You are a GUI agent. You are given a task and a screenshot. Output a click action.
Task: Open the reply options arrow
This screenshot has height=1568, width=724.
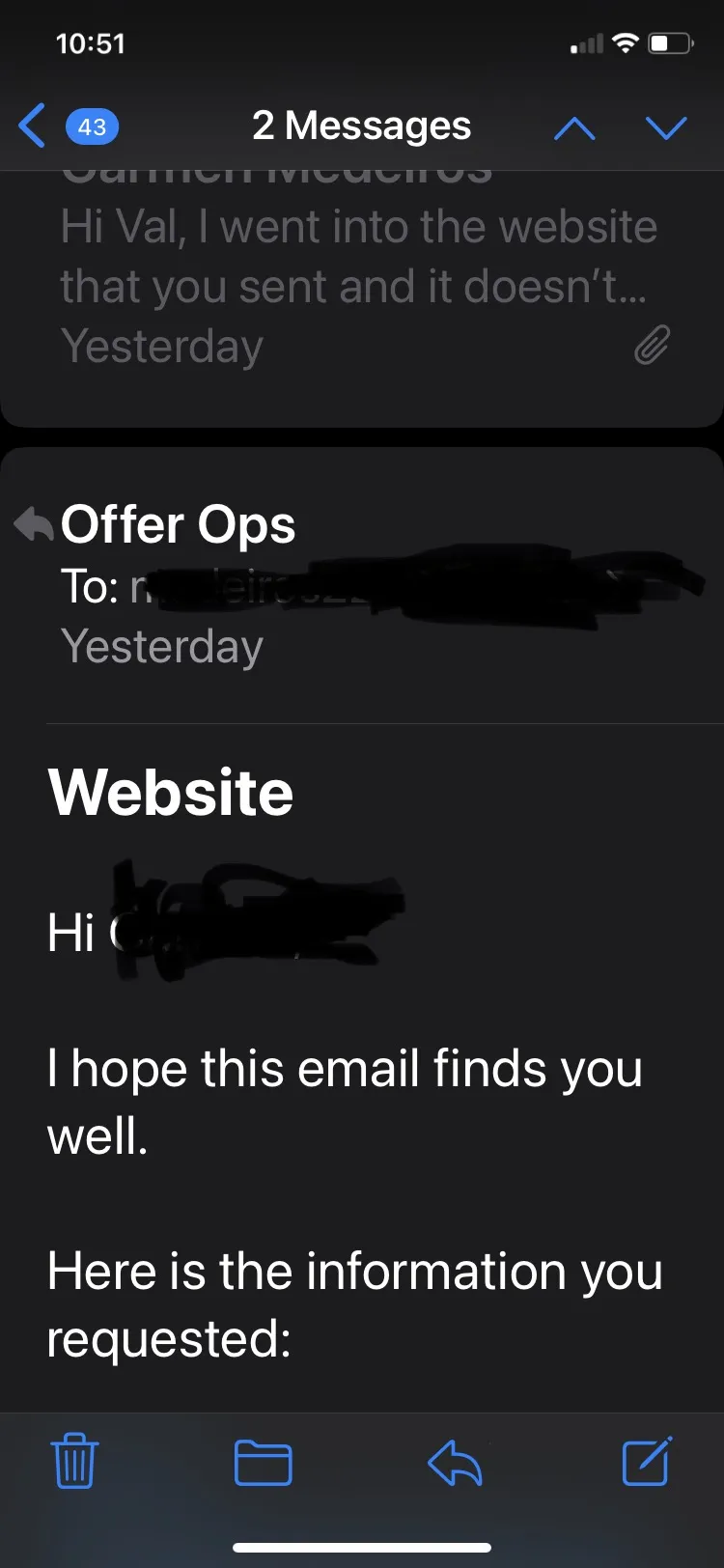[455, 1463]
